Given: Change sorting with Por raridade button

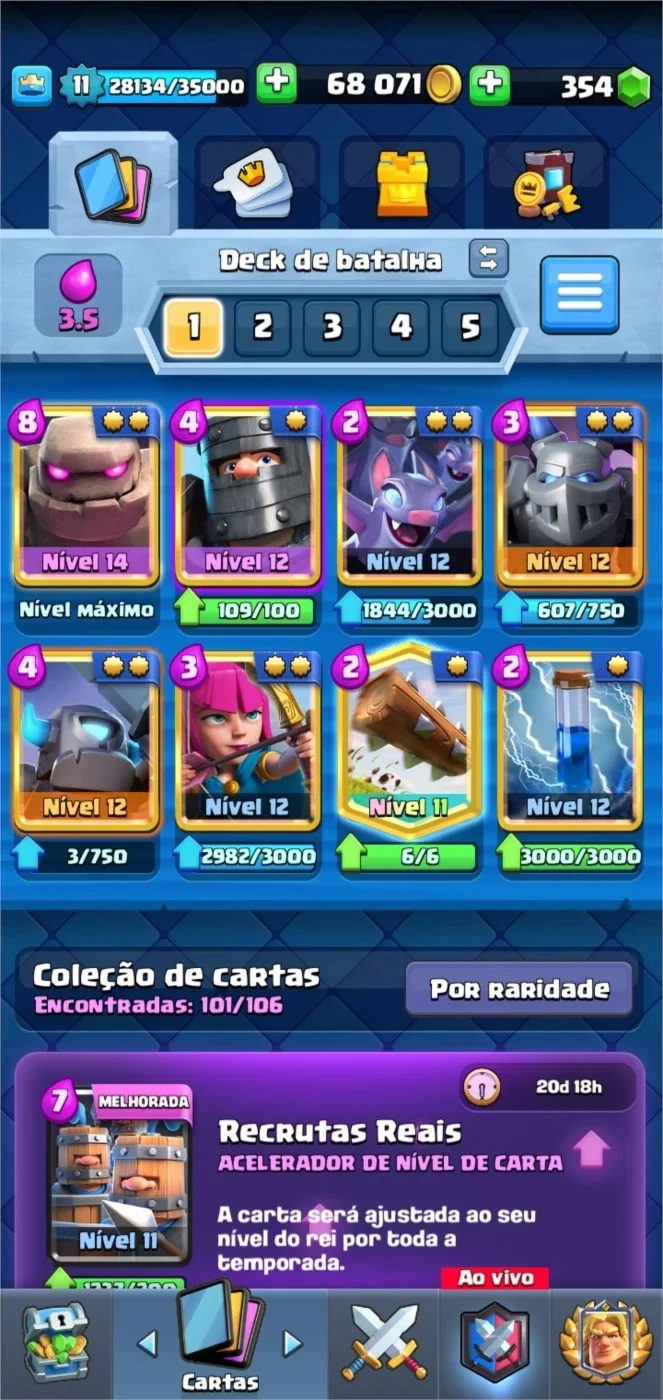Looking at the screenshot, I should coord(519,989).
